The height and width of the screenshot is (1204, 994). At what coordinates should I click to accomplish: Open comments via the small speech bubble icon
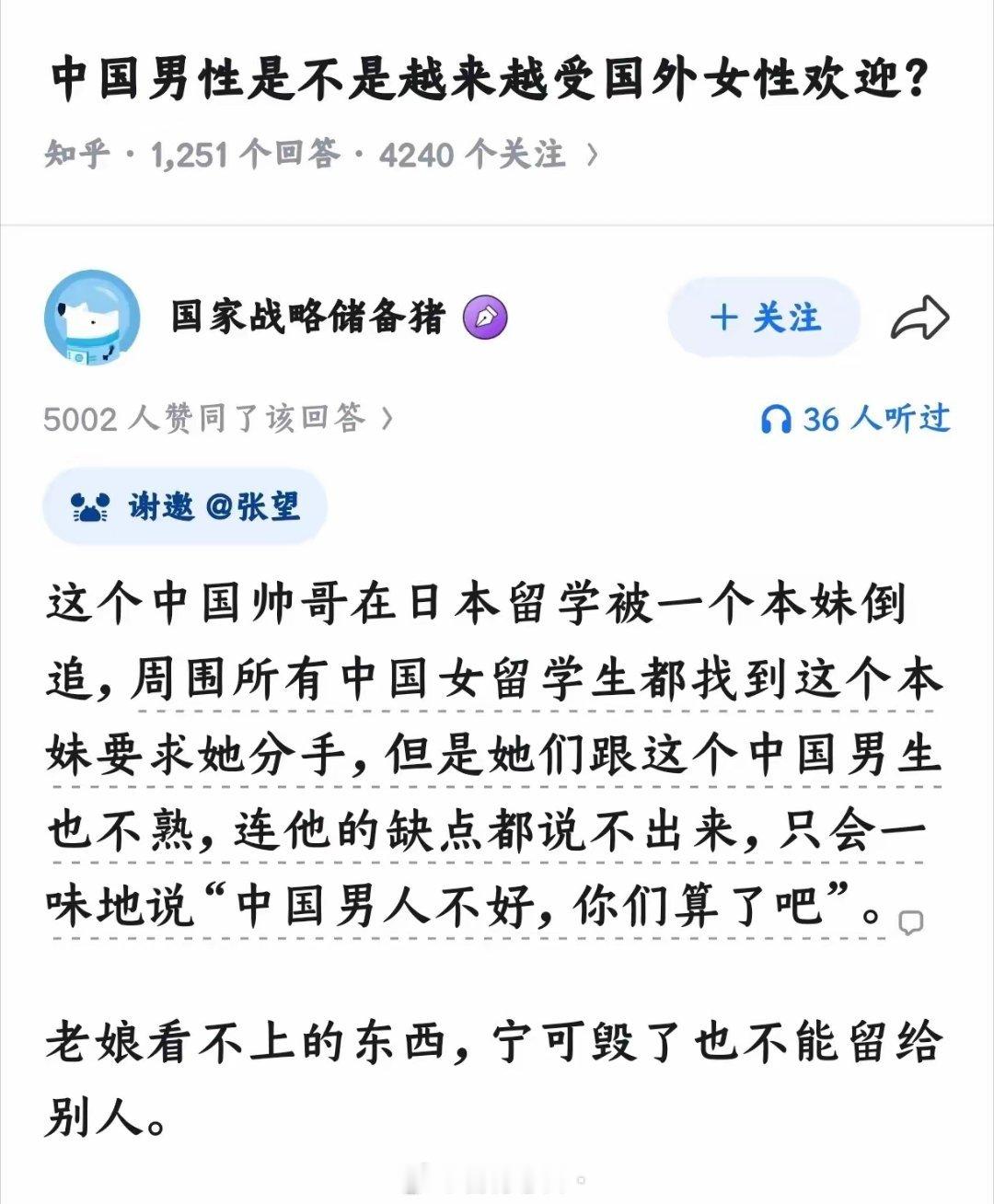(912, 919)
